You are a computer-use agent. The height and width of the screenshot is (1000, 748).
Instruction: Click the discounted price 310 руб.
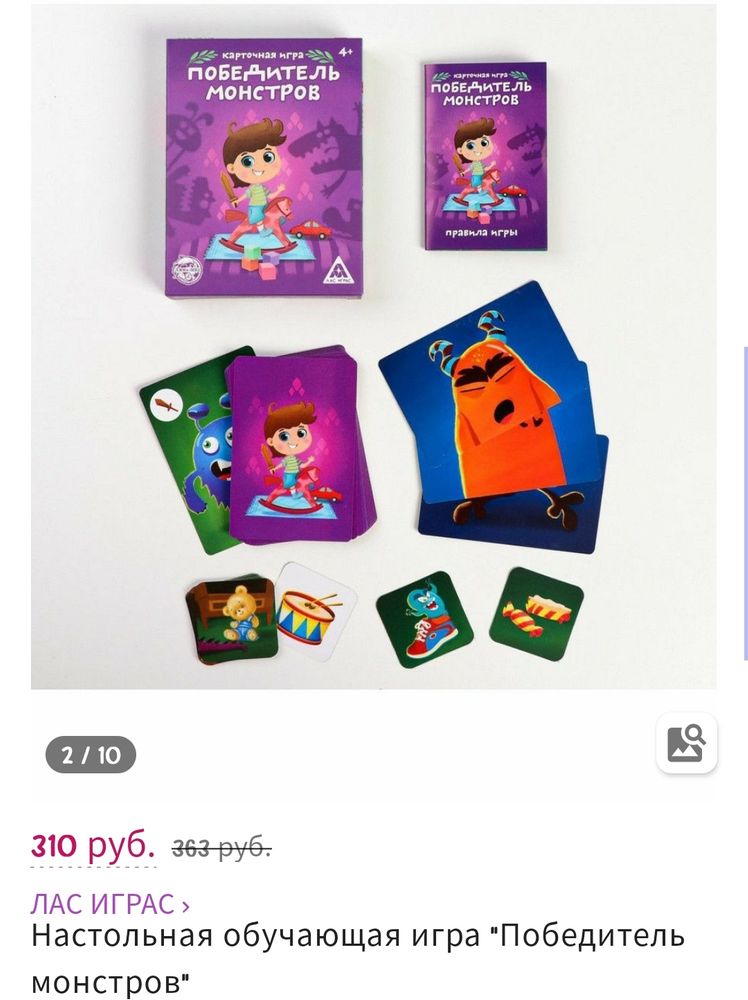coord(92,844)
